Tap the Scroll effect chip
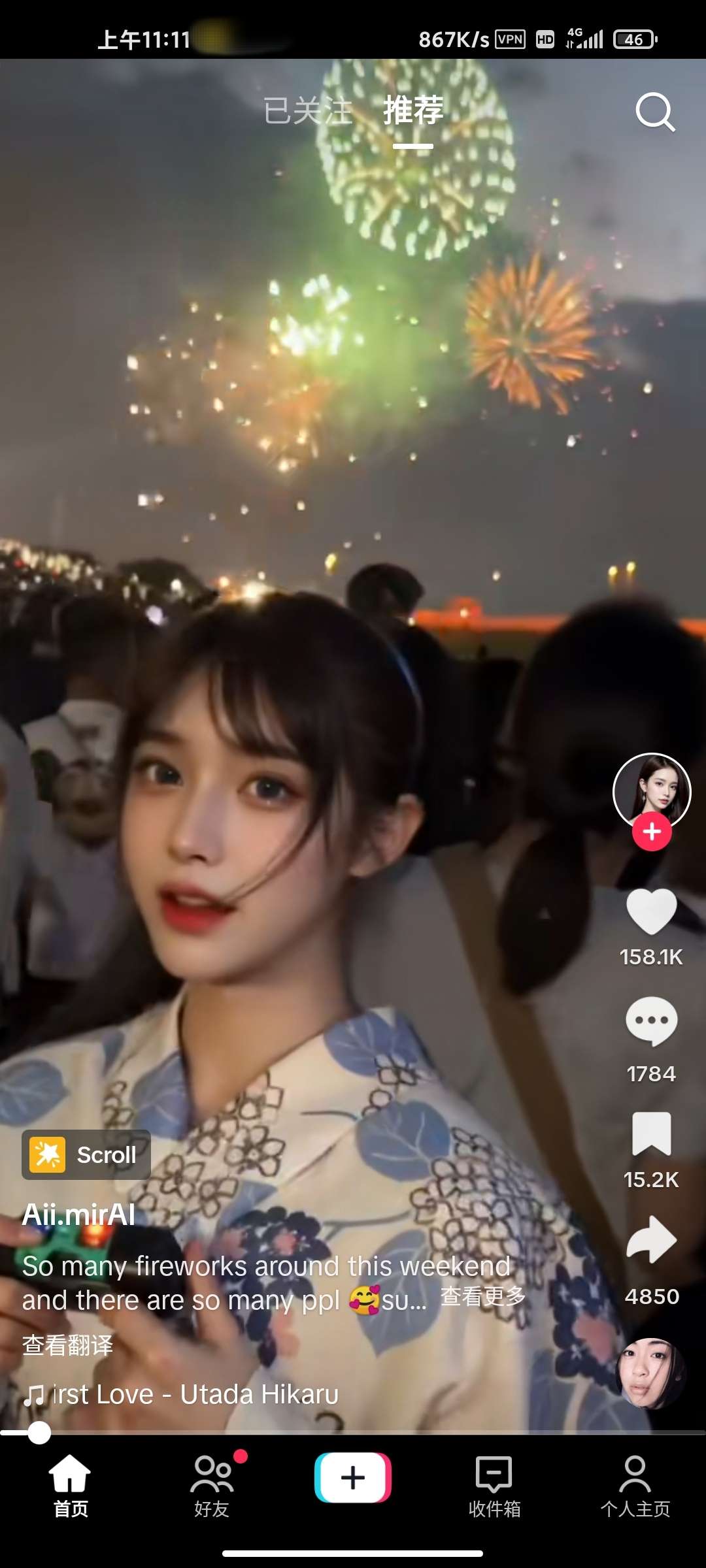706x1568 pixels. [x=86, y=1154]
